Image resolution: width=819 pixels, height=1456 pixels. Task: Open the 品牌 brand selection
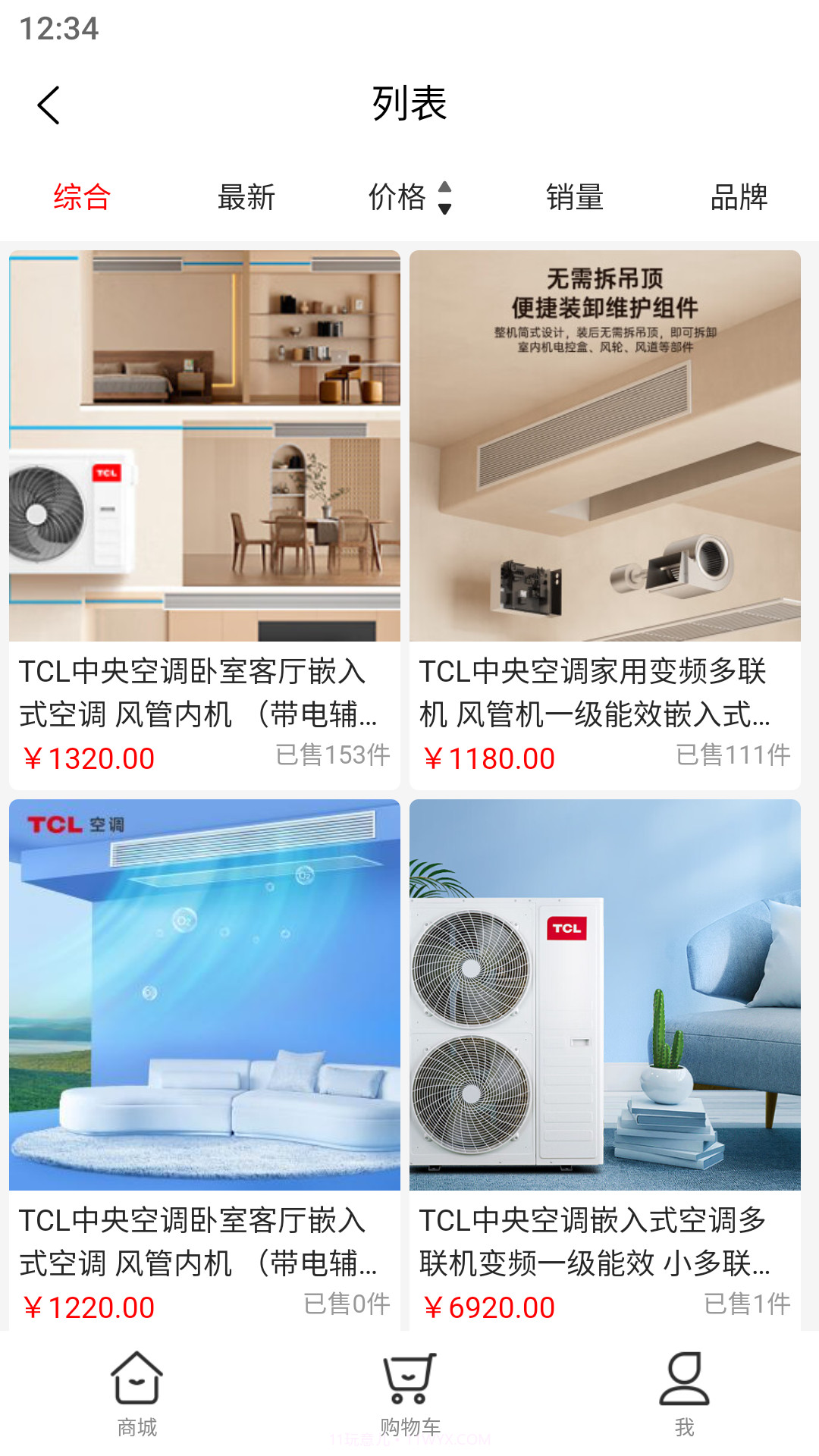(739, 197)
